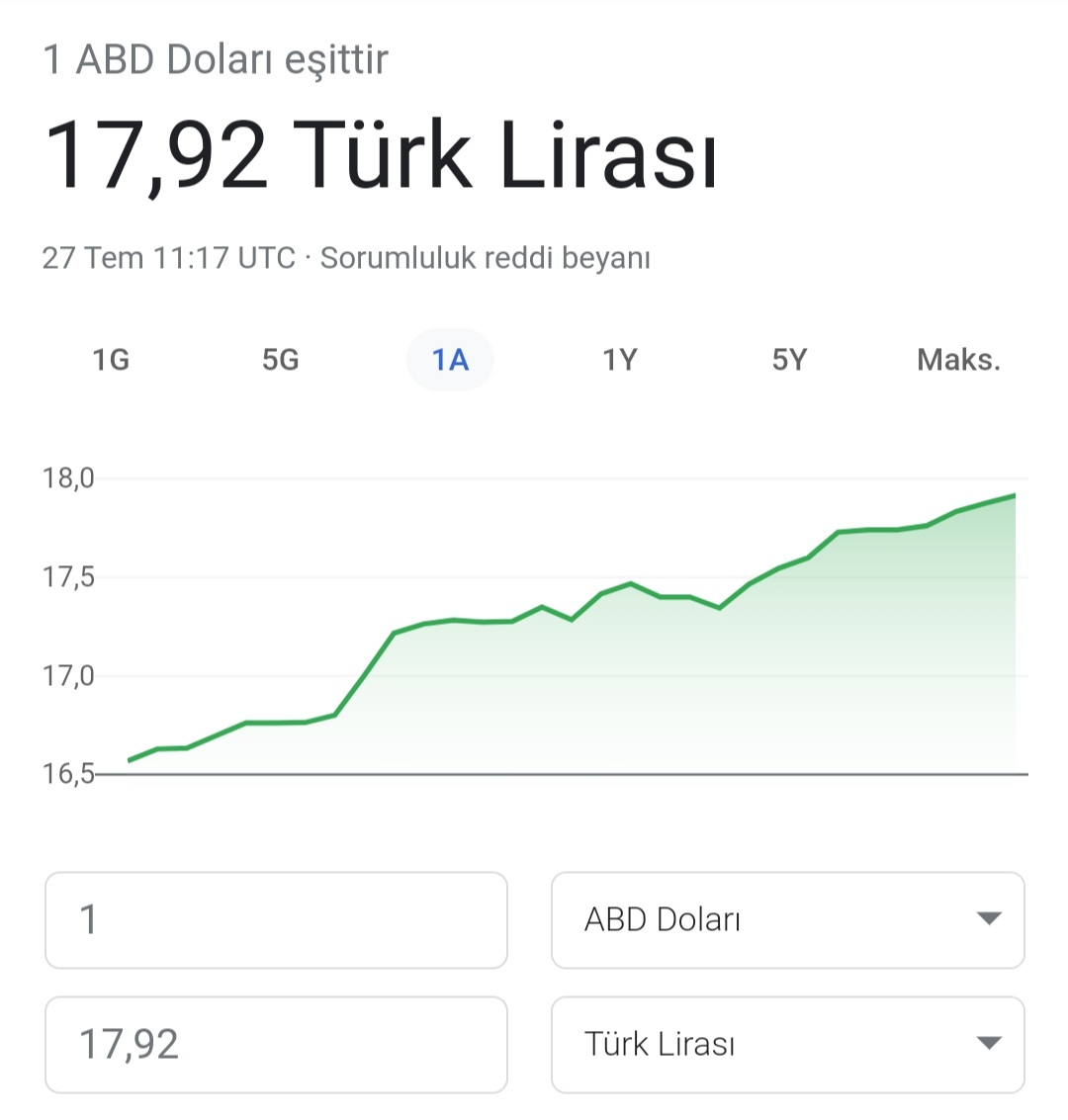
Task: Open Sorumluluk reddi beyanı disclaimer link
Action: click(485, 259)
